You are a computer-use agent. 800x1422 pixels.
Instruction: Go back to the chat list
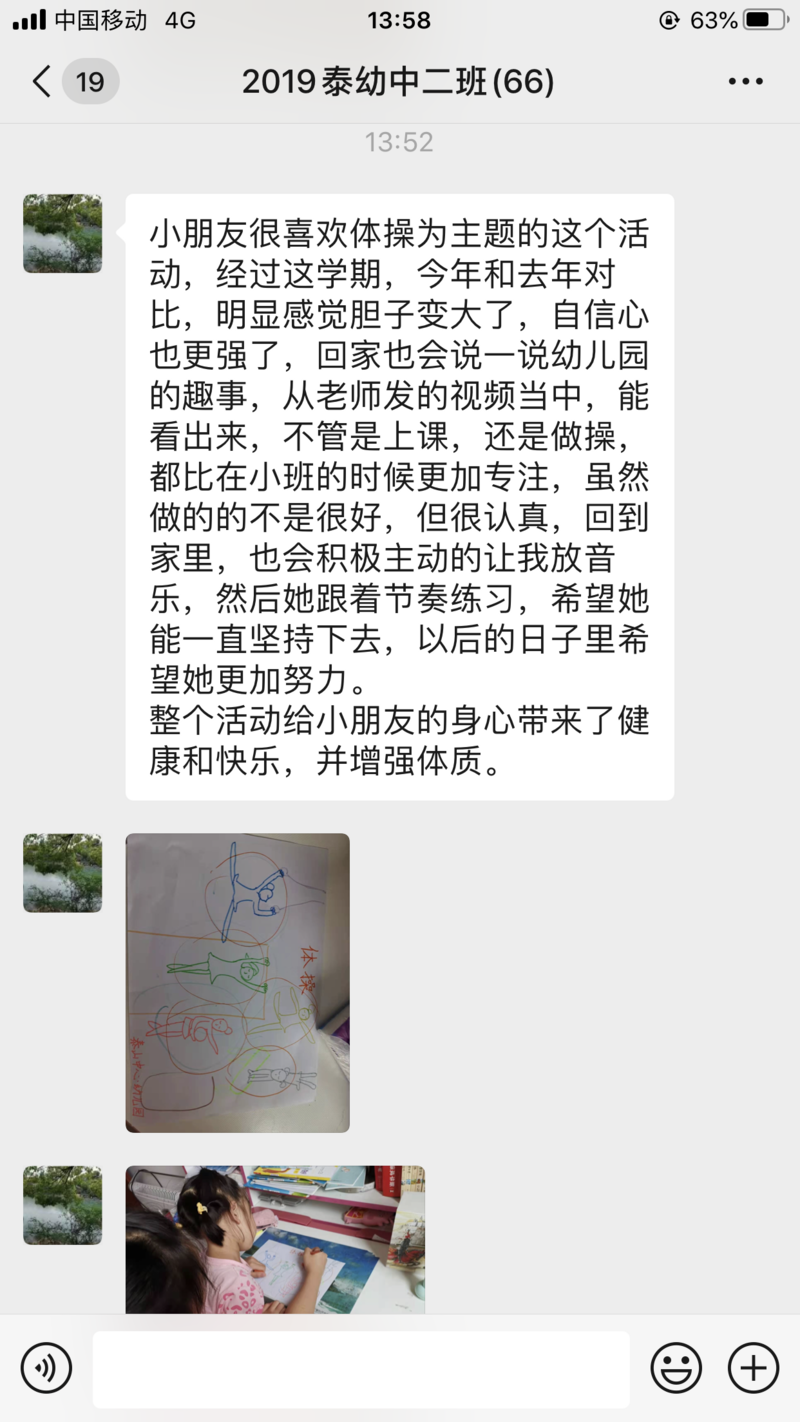pyautogui.click(x=42, y=81)
